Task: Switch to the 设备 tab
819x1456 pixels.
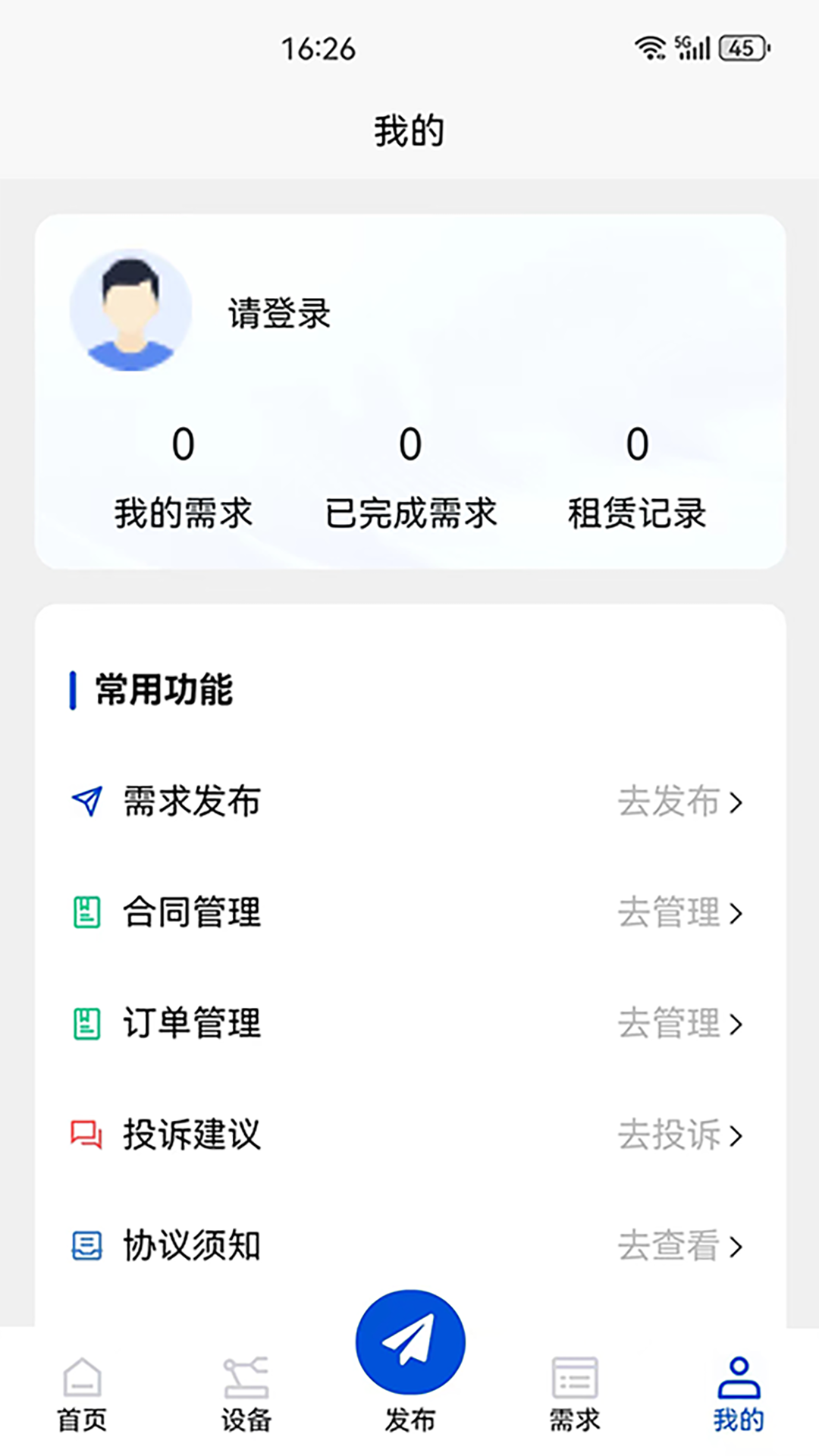Action: [x=246, y=1394]
